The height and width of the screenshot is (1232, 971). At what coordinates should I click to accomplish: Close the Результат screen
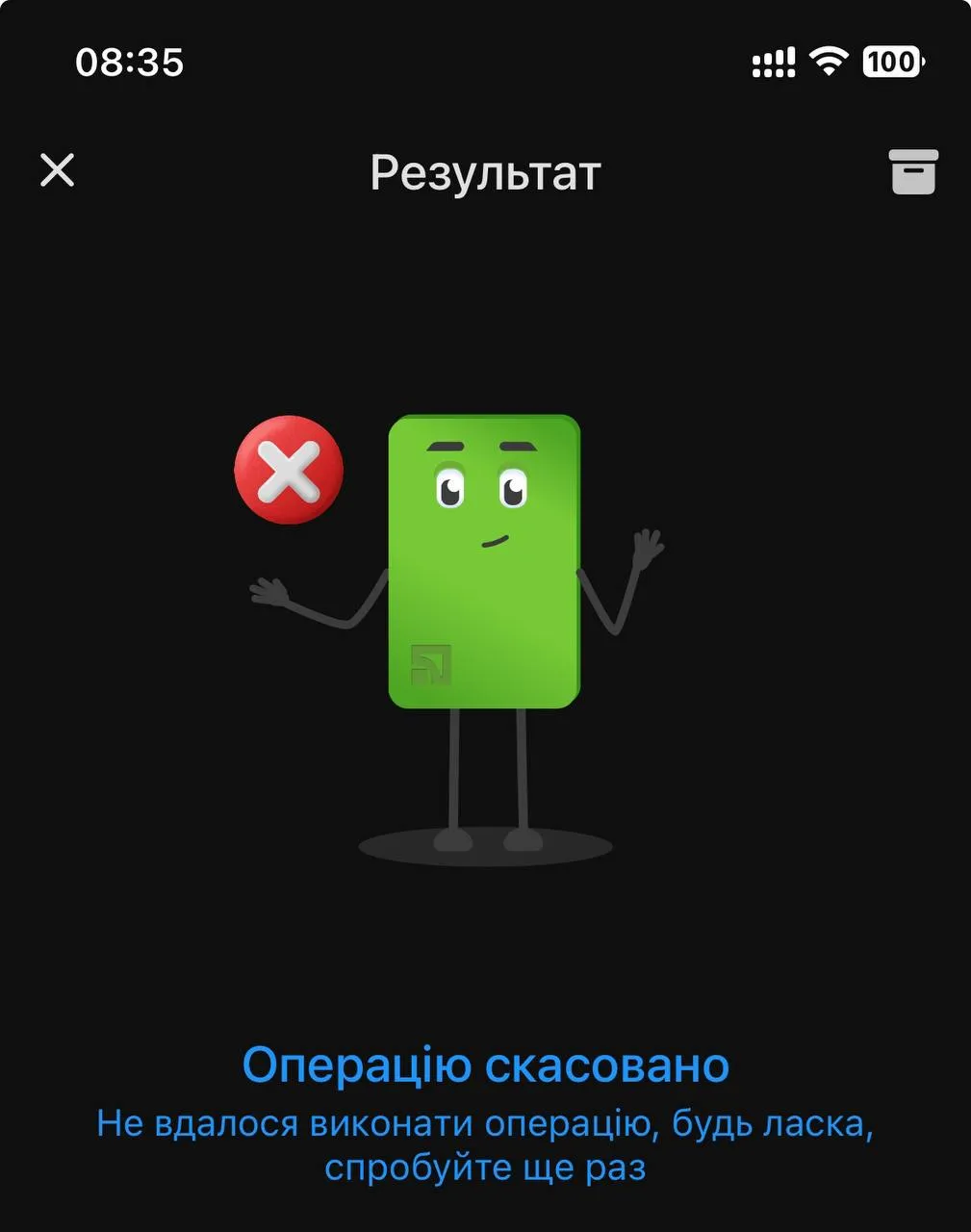point(58,170)
